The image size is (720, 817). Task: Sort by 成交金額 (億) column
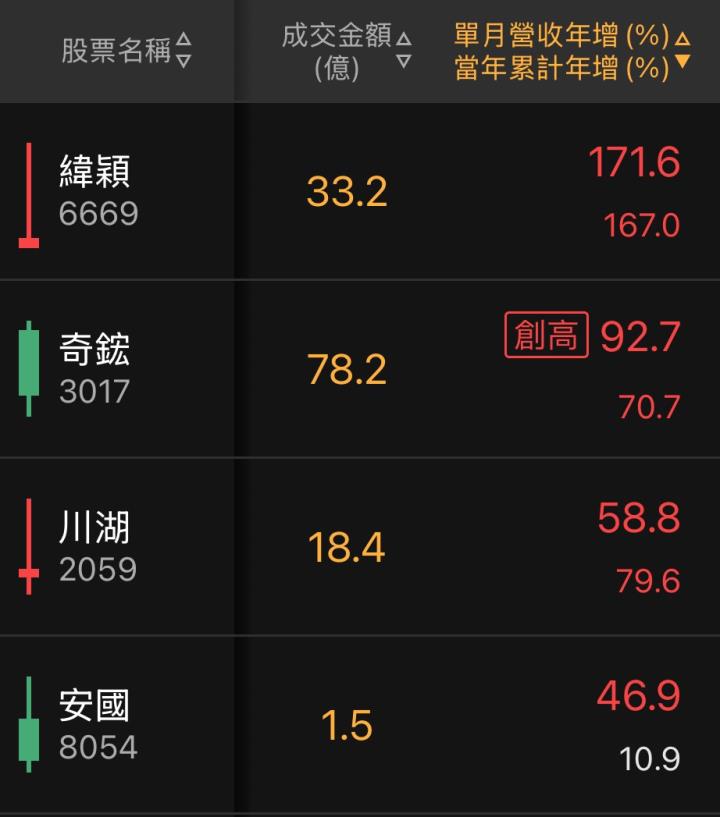coord(345,50)
